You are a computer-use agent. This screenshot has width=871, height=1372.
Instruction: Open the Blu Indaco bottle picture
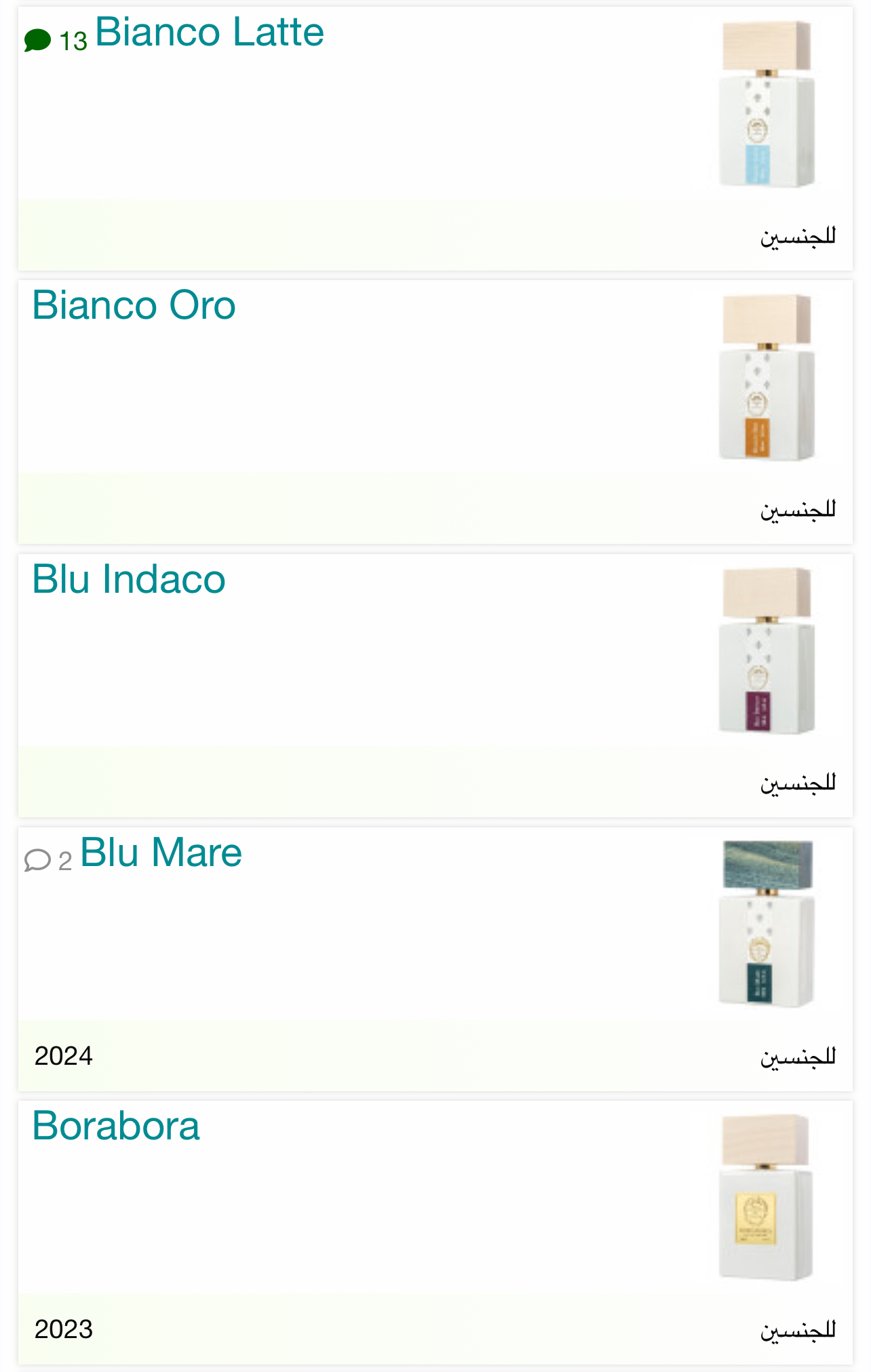767,650
